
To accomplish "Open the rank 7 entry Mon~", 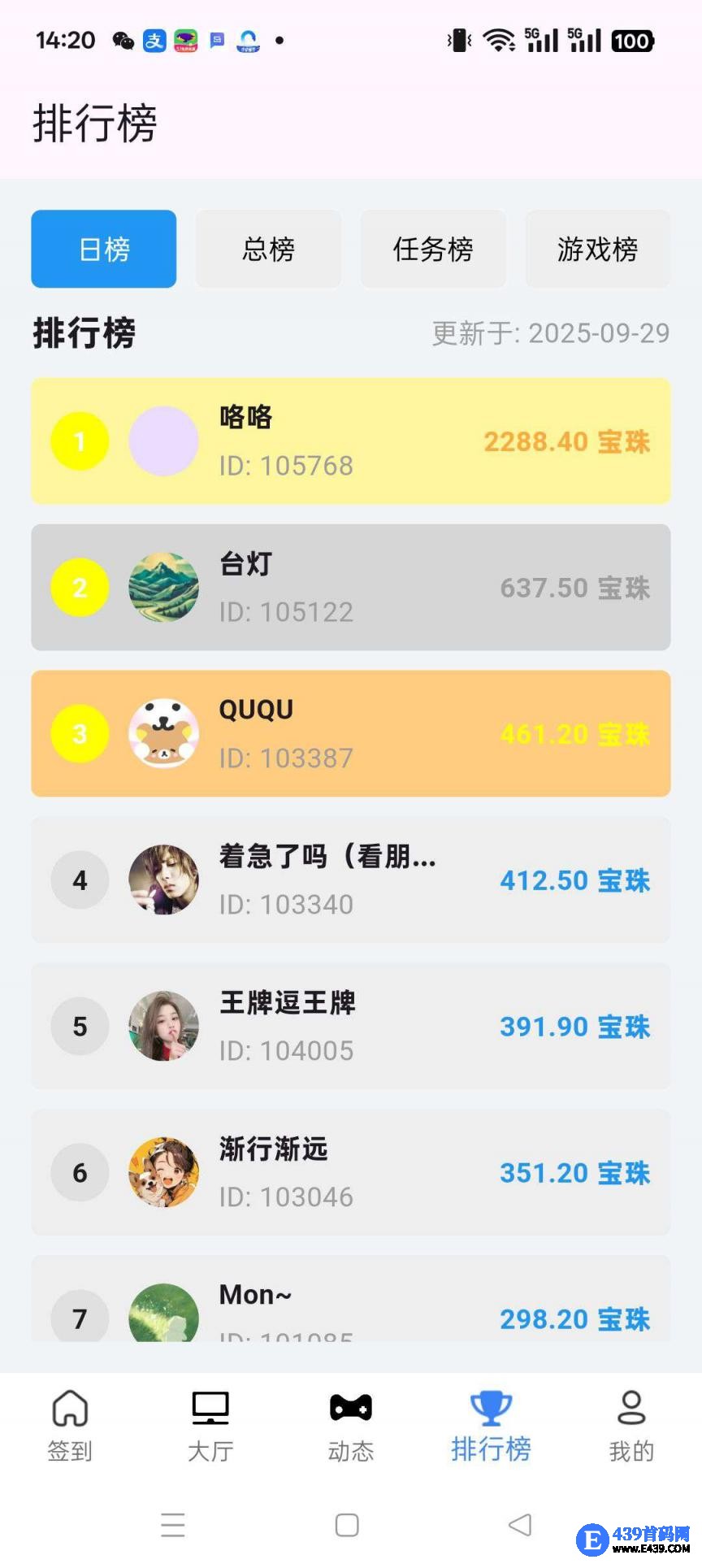I will click(x=351, y=1301).
